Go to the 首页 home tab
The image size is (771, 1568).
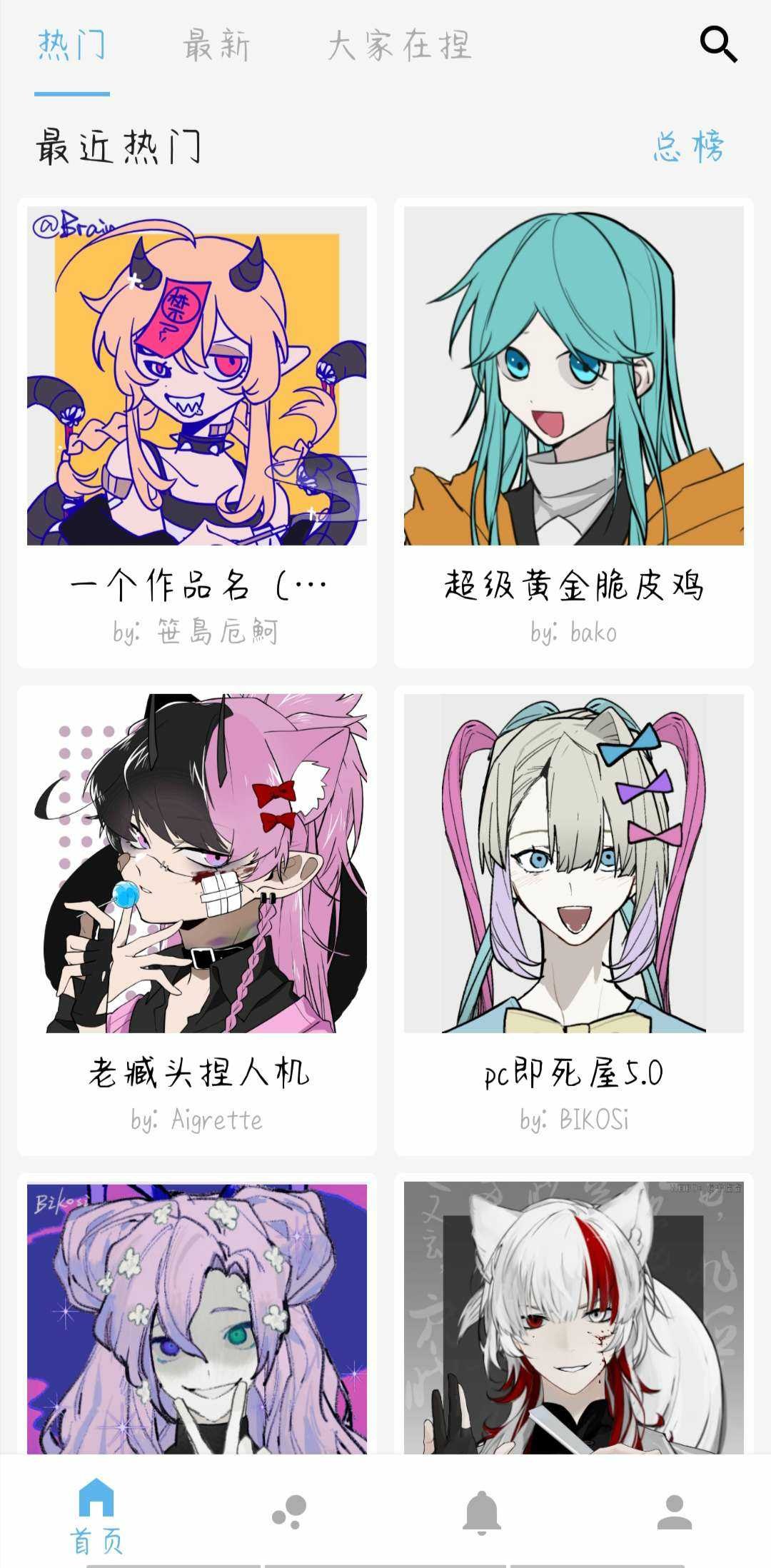[x=96, y=1515]
